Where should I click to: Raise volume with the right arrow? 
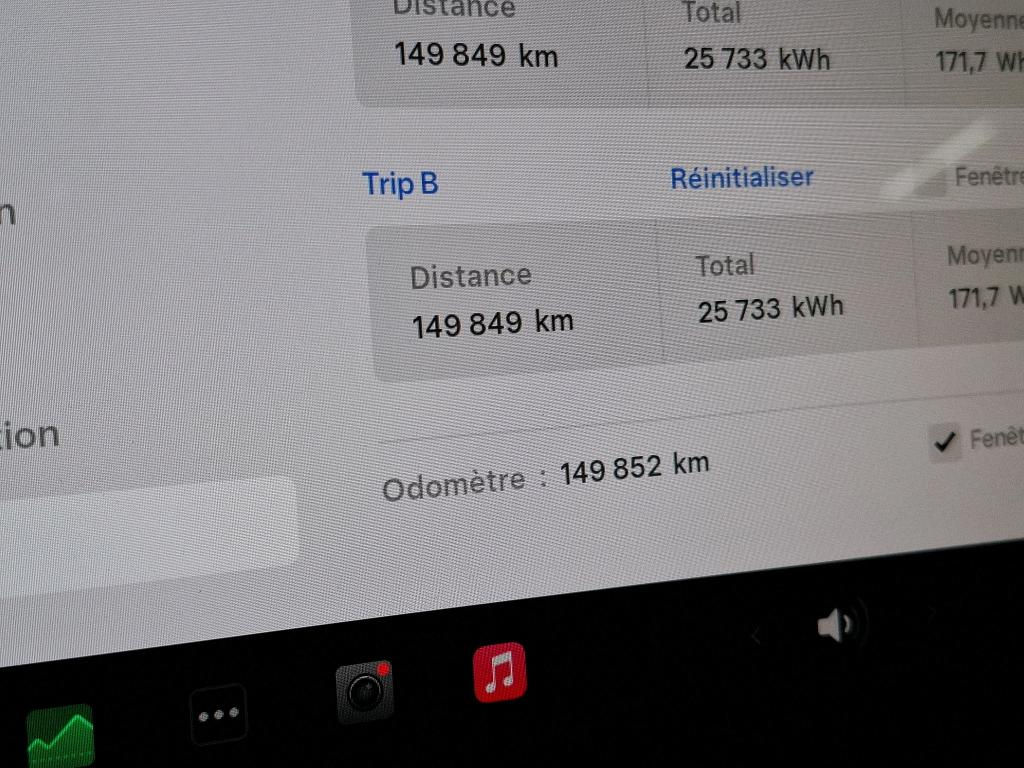pyautogui.click(x=931, y=613)
